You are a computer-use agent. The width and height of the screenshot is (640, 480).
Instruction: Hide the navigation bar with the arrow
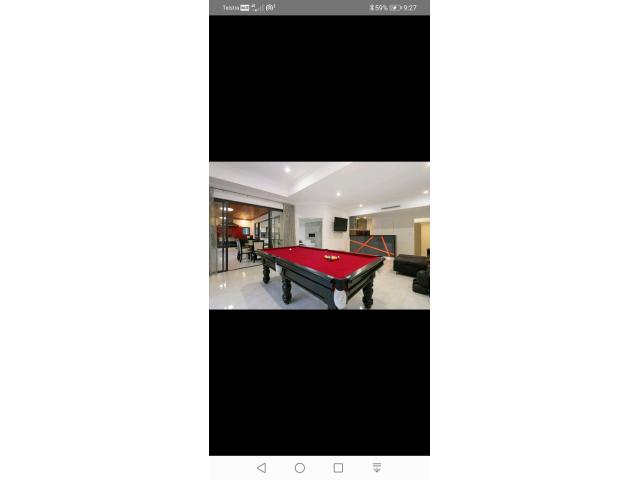[377, 468]
